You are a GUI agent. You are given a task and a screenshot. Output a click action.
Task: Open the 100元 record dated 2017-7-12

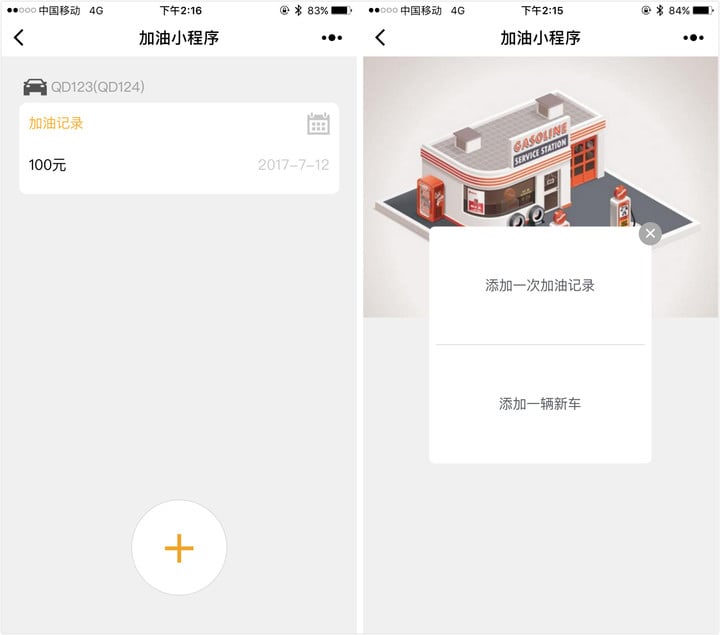178,165
